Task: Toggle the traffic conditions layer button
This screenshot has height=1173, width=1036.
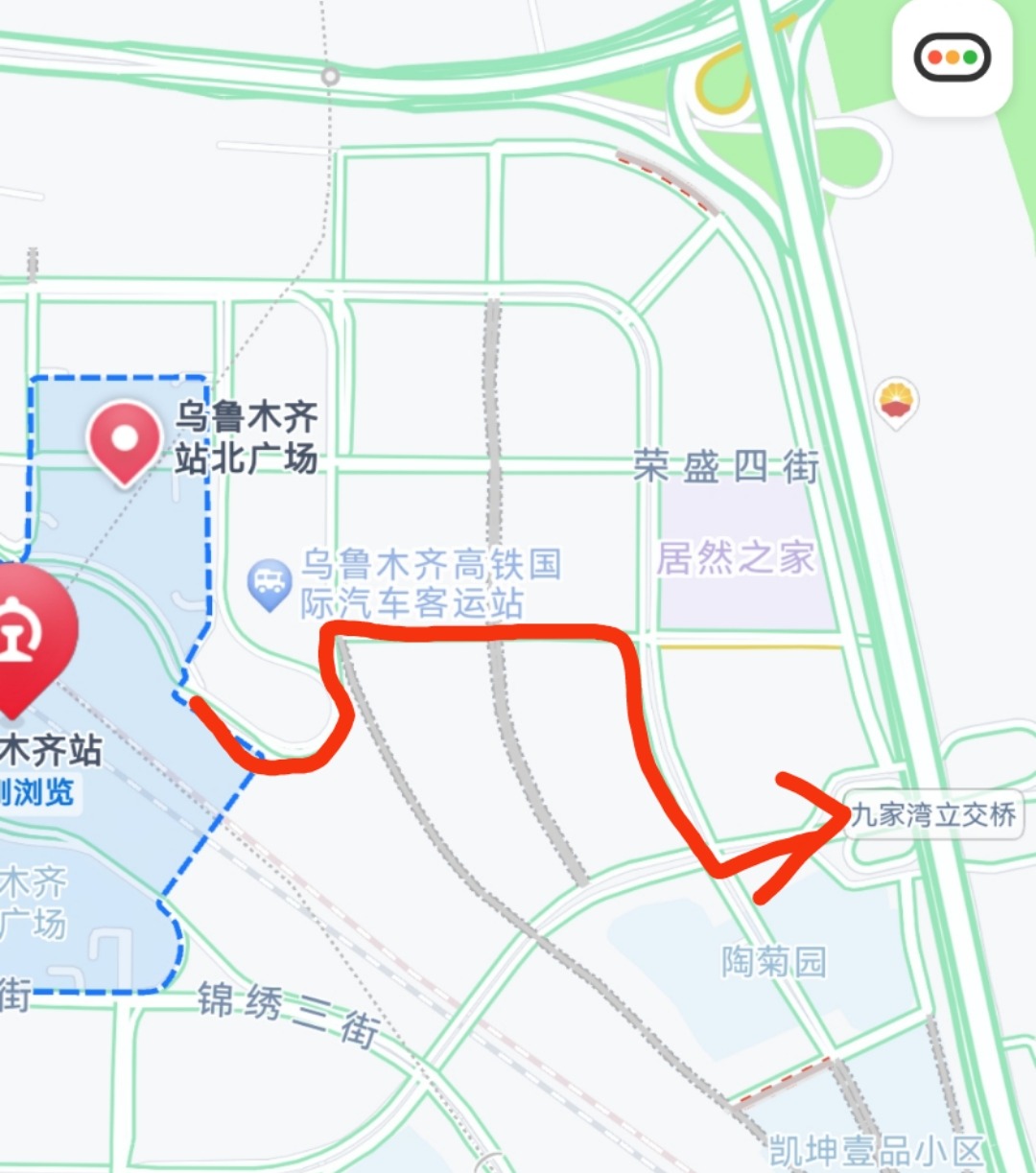Action: click(x=952, y=58)
